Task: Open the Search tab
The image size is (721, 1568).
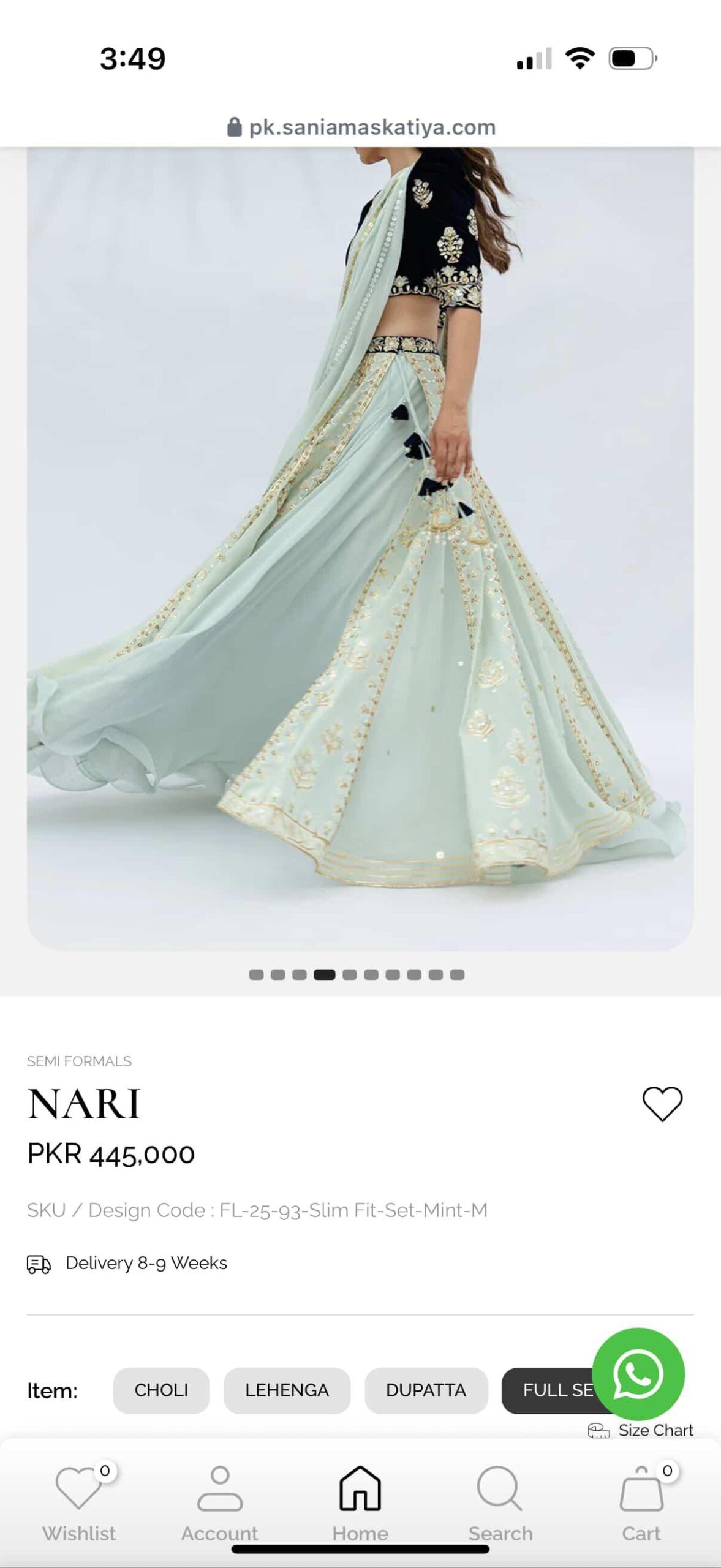Action: click(500, 1504)
